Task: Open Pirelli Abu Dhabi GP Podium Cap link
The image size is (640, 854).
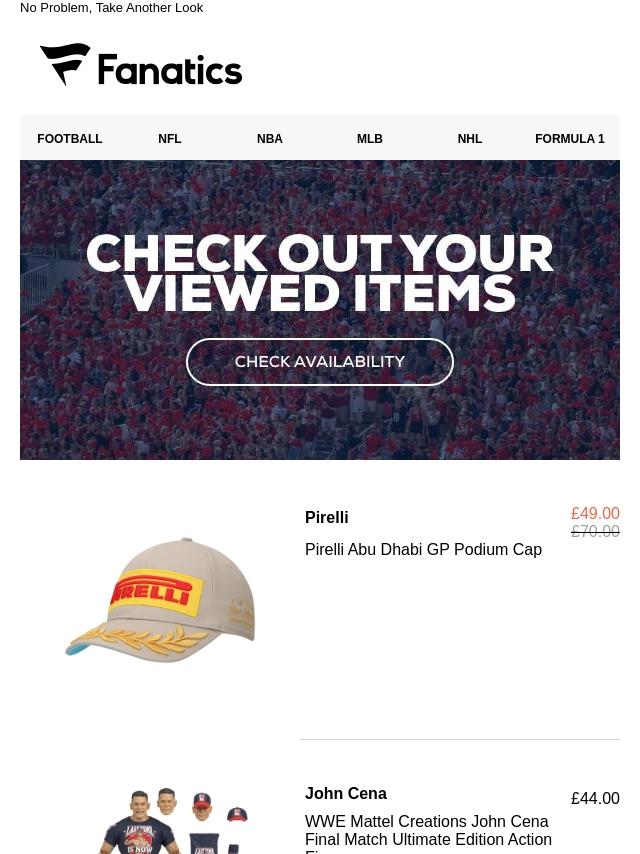Action: point(423,549)
